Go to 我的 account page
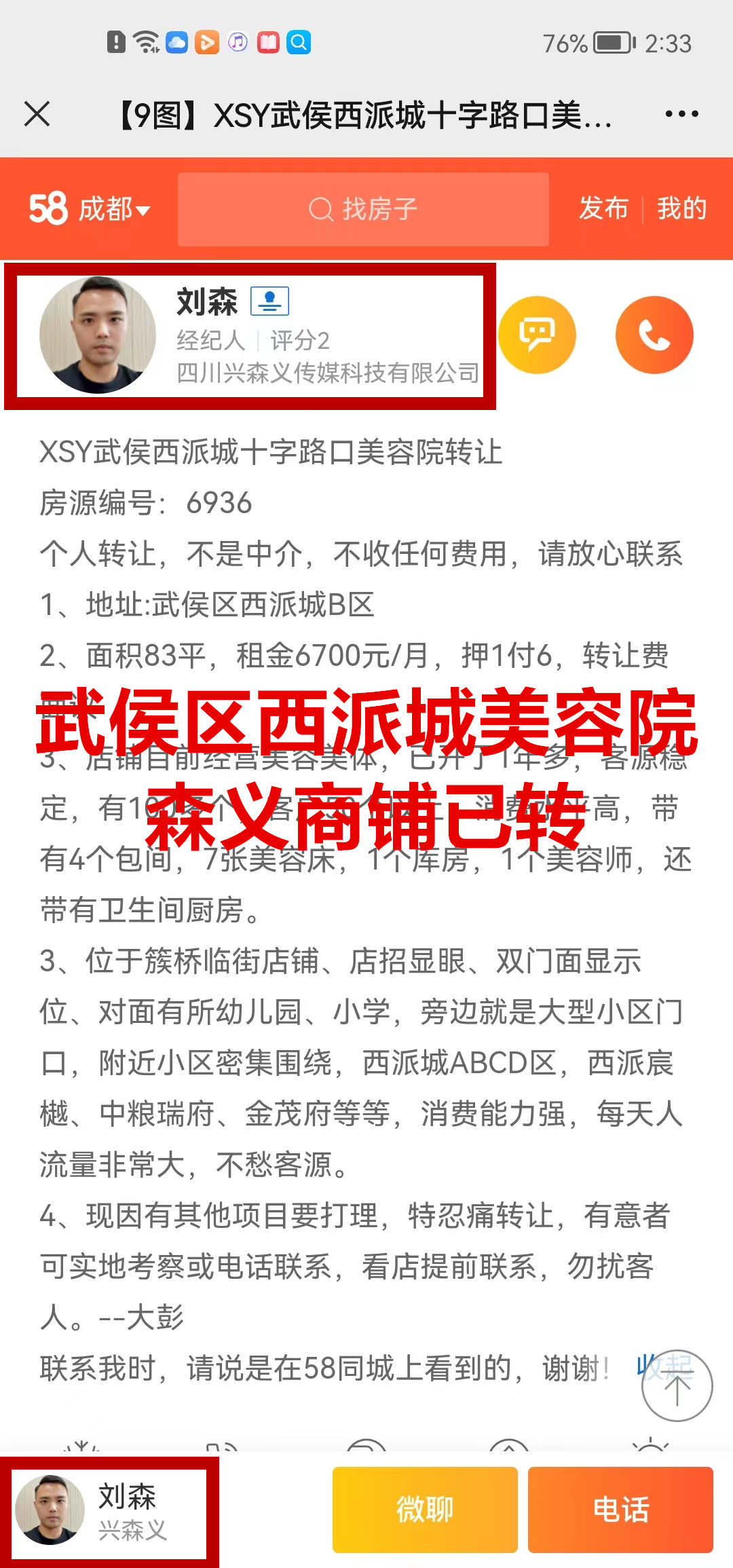Viewport: 733px width, 1568px height. point(681,208)
